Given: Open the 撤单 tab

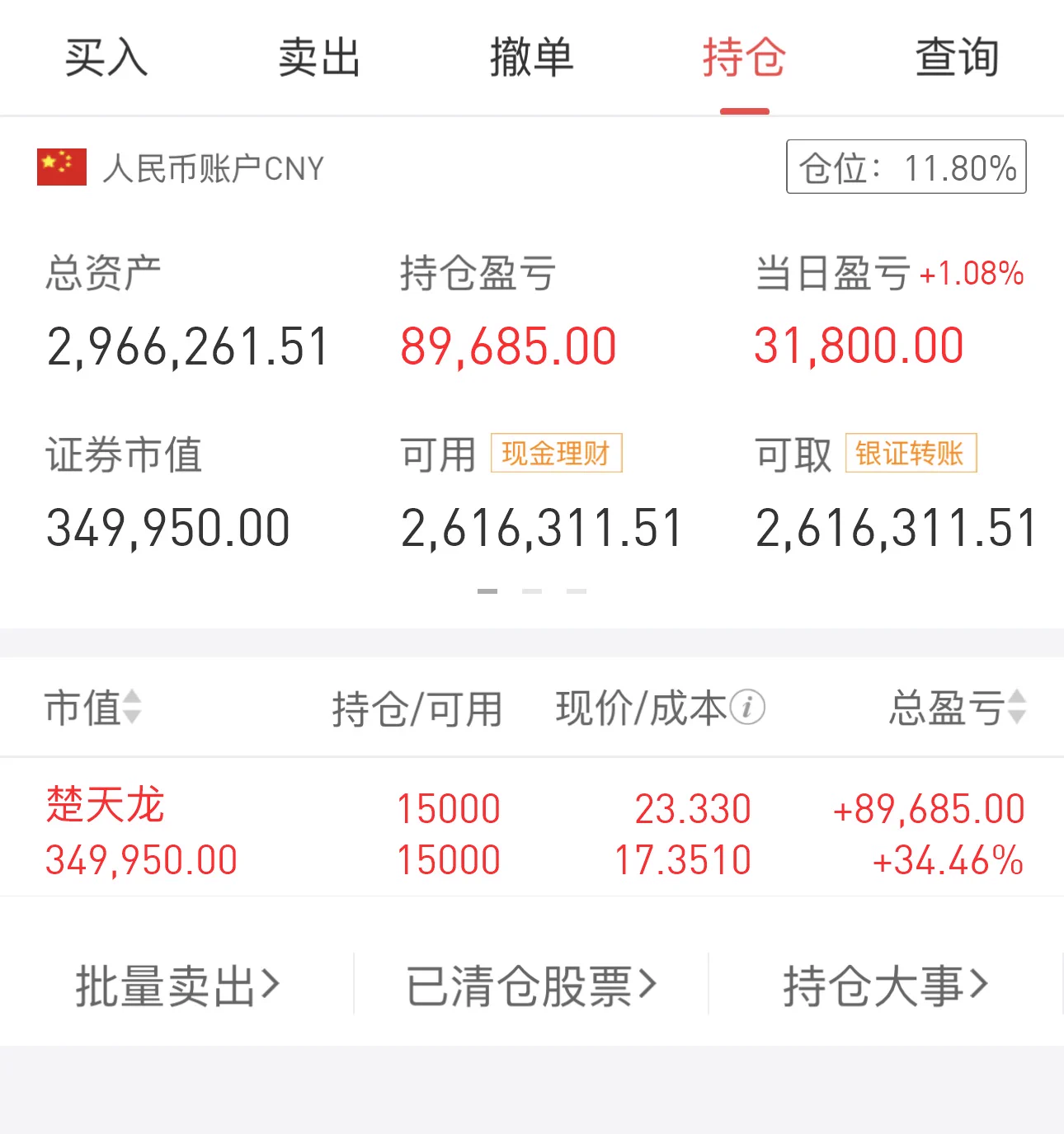Looking at the screenshot, I should (532, 58).
